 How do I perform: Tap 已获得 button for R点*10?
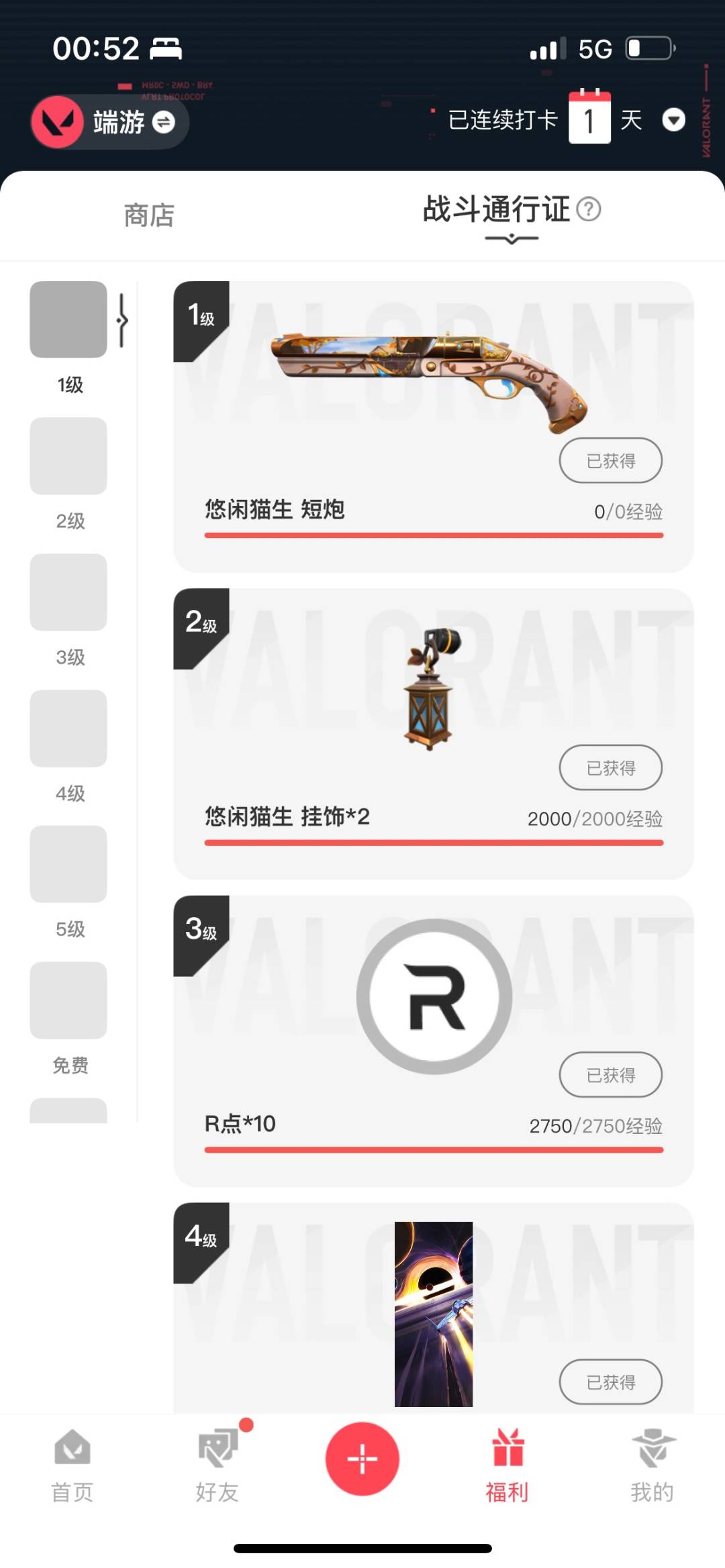click(610, 1075)
